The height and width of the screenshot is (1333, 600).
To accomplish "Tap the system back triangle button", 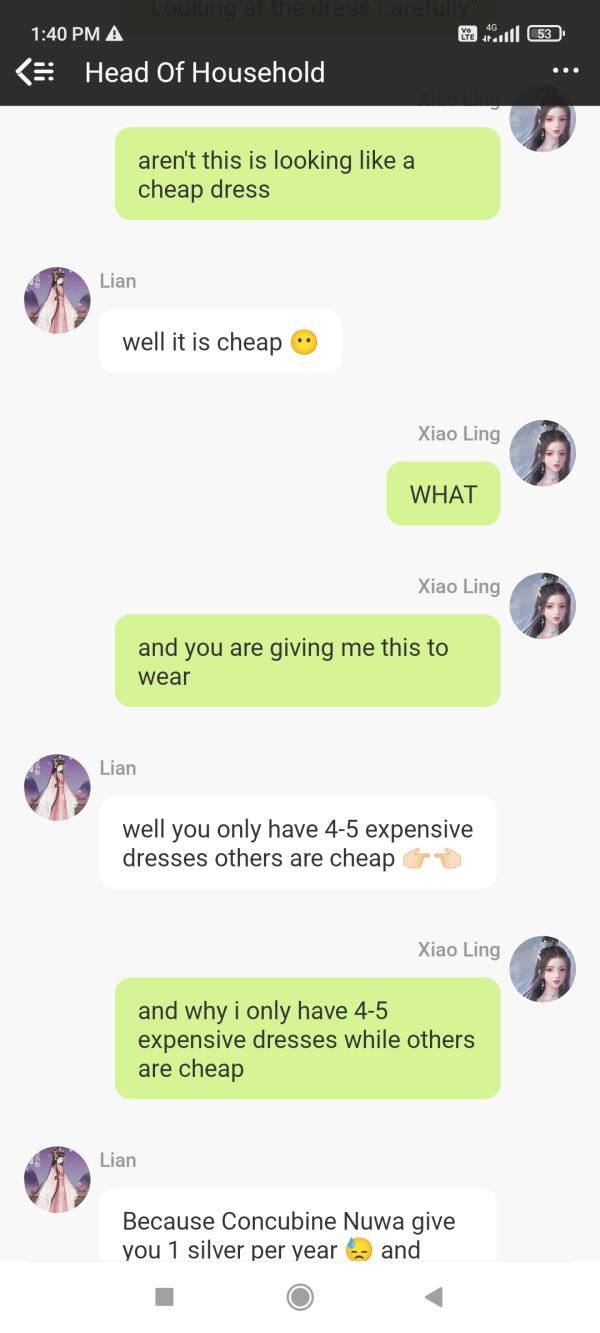I will click(433, 1297).
